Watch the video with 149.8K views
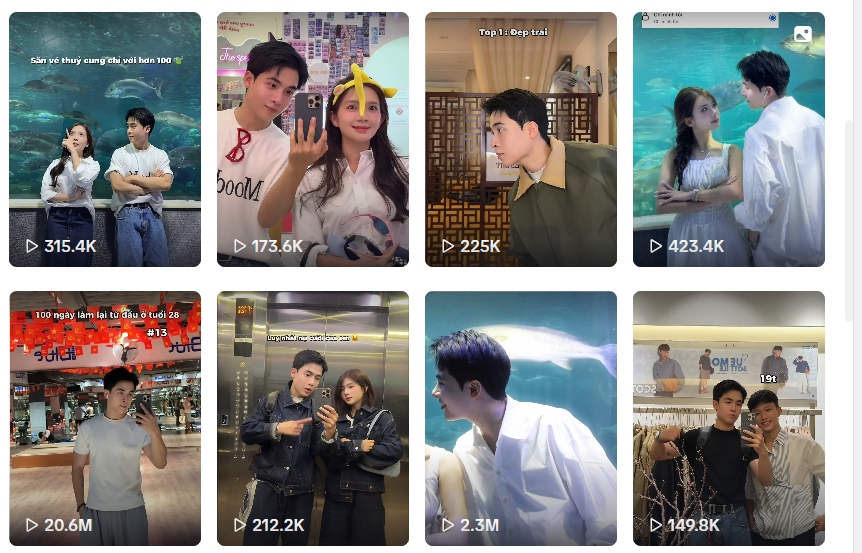 (x=729, y=418)
